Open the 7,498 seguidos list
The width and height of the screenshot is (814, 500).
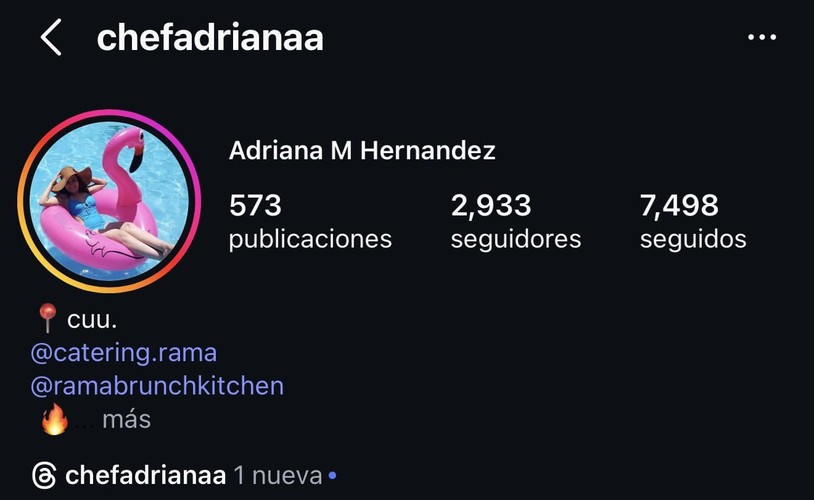693,222
